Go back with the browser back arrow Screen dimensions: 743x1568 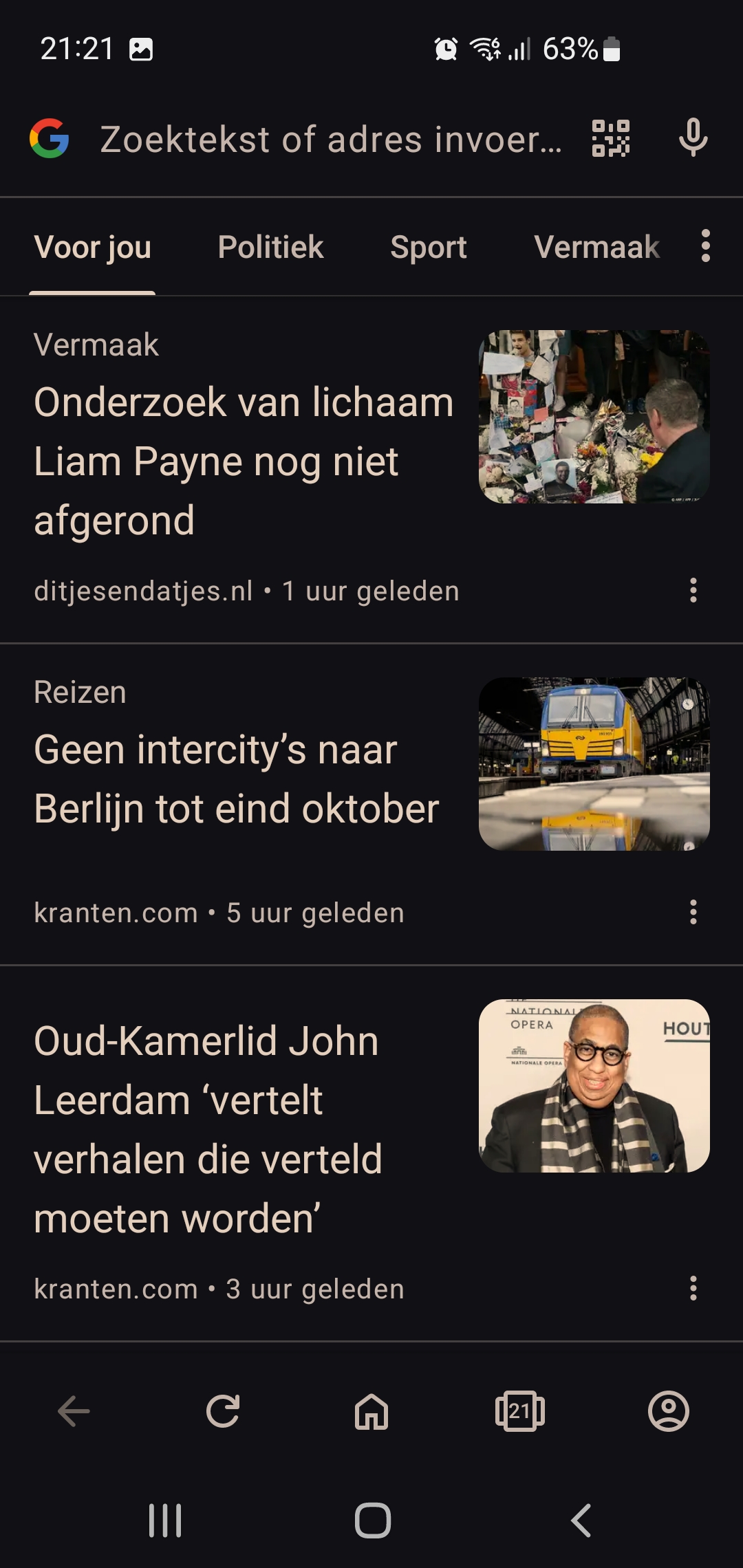click(74, 1412)
